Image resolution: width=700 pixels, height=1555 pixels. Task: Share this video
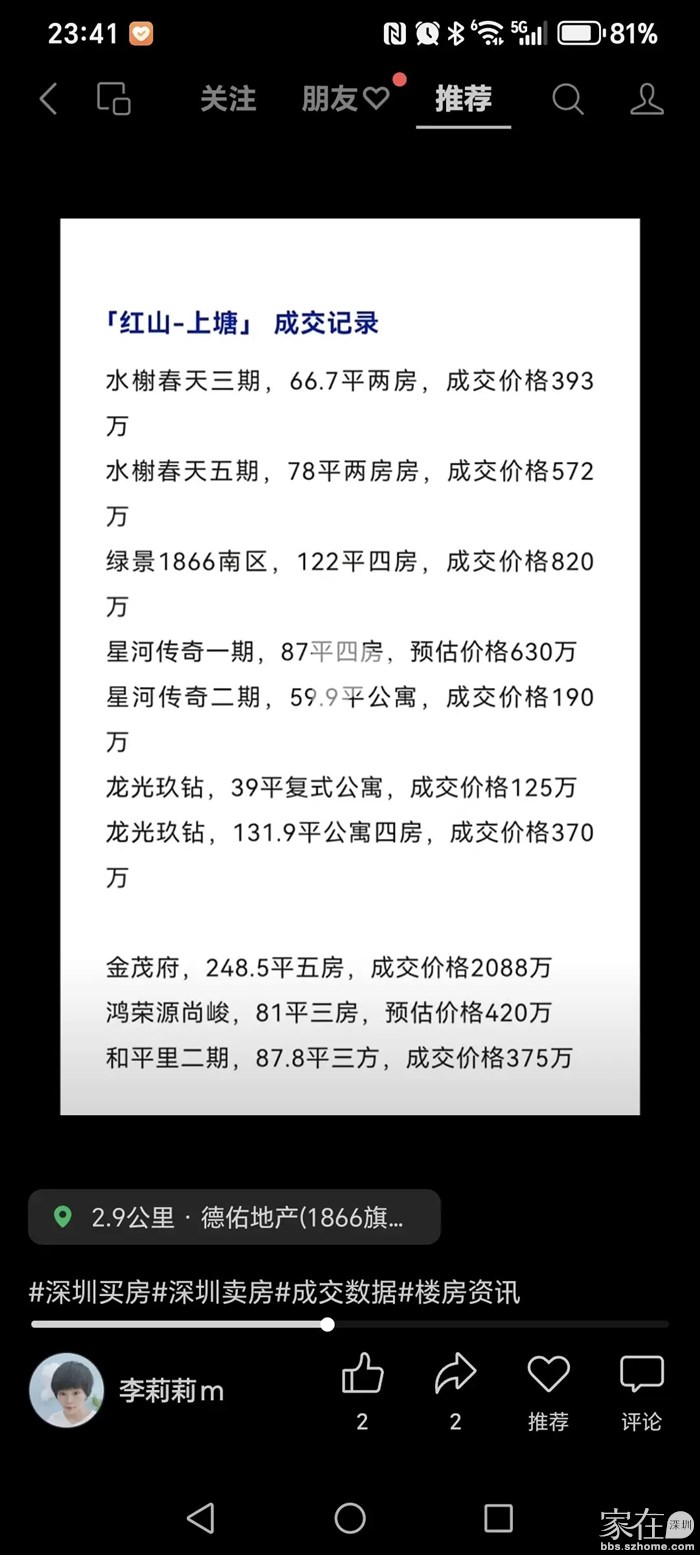click(455, 1375)
